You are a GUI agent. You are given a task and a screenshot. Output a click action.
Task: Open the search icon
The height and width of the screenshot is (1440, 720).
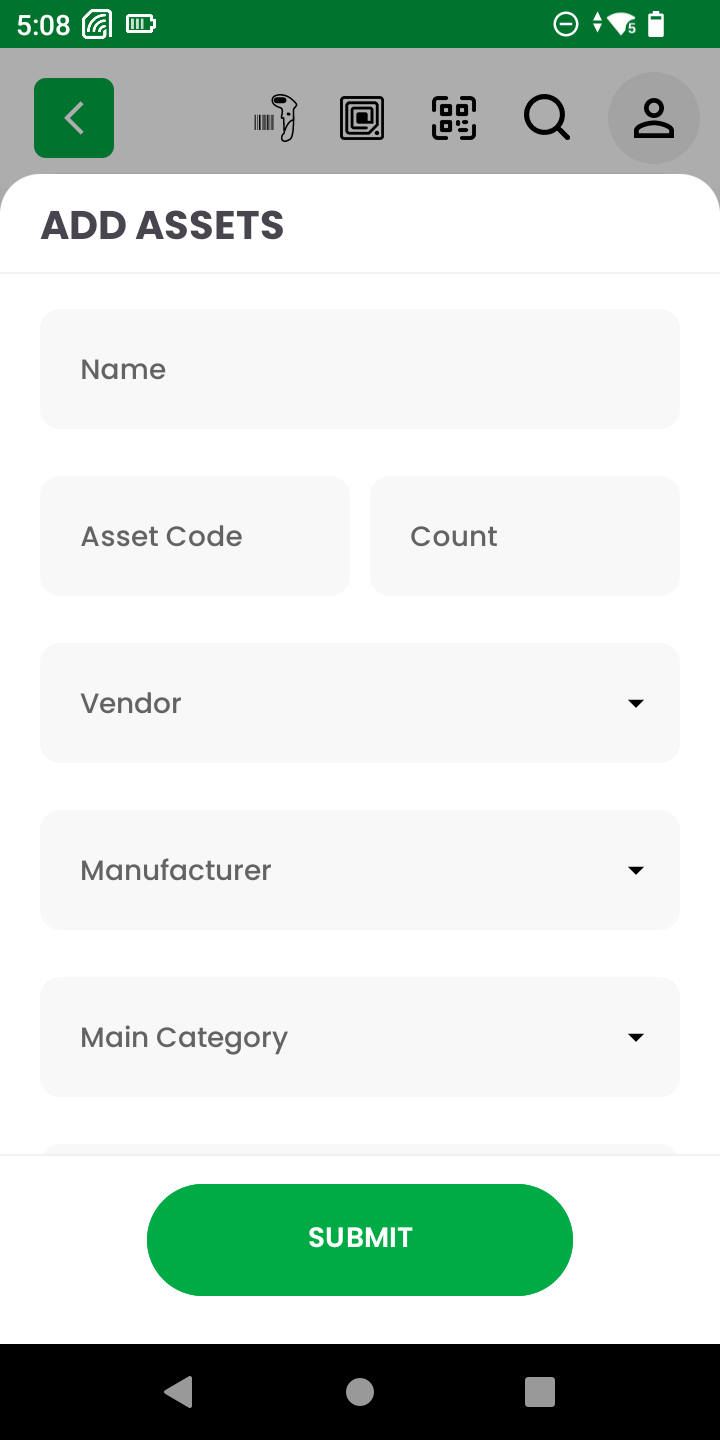pos(547,119)
